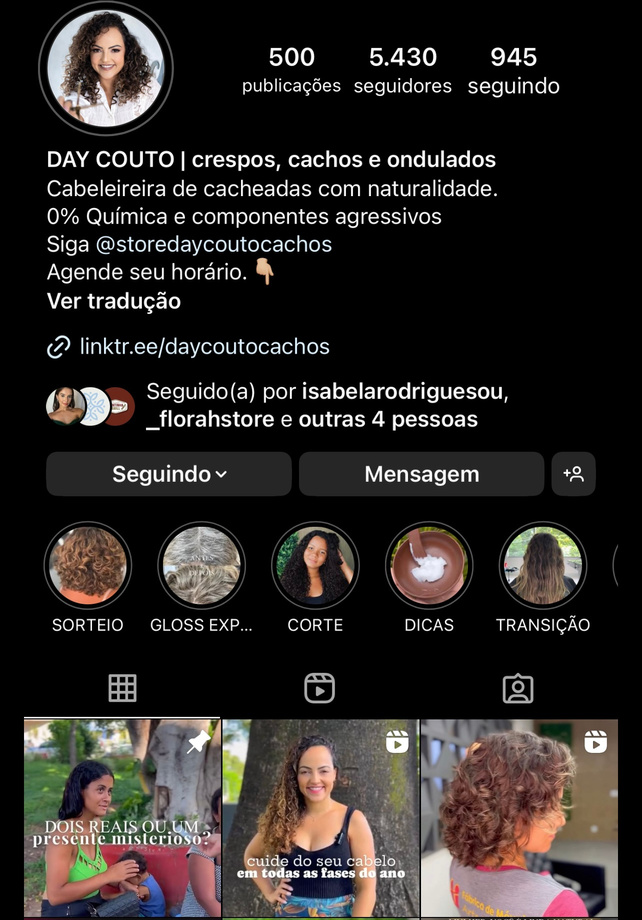View mutual followers list (Seguido por)
Screen dimensions: 642x920
[x=326, y=405]
